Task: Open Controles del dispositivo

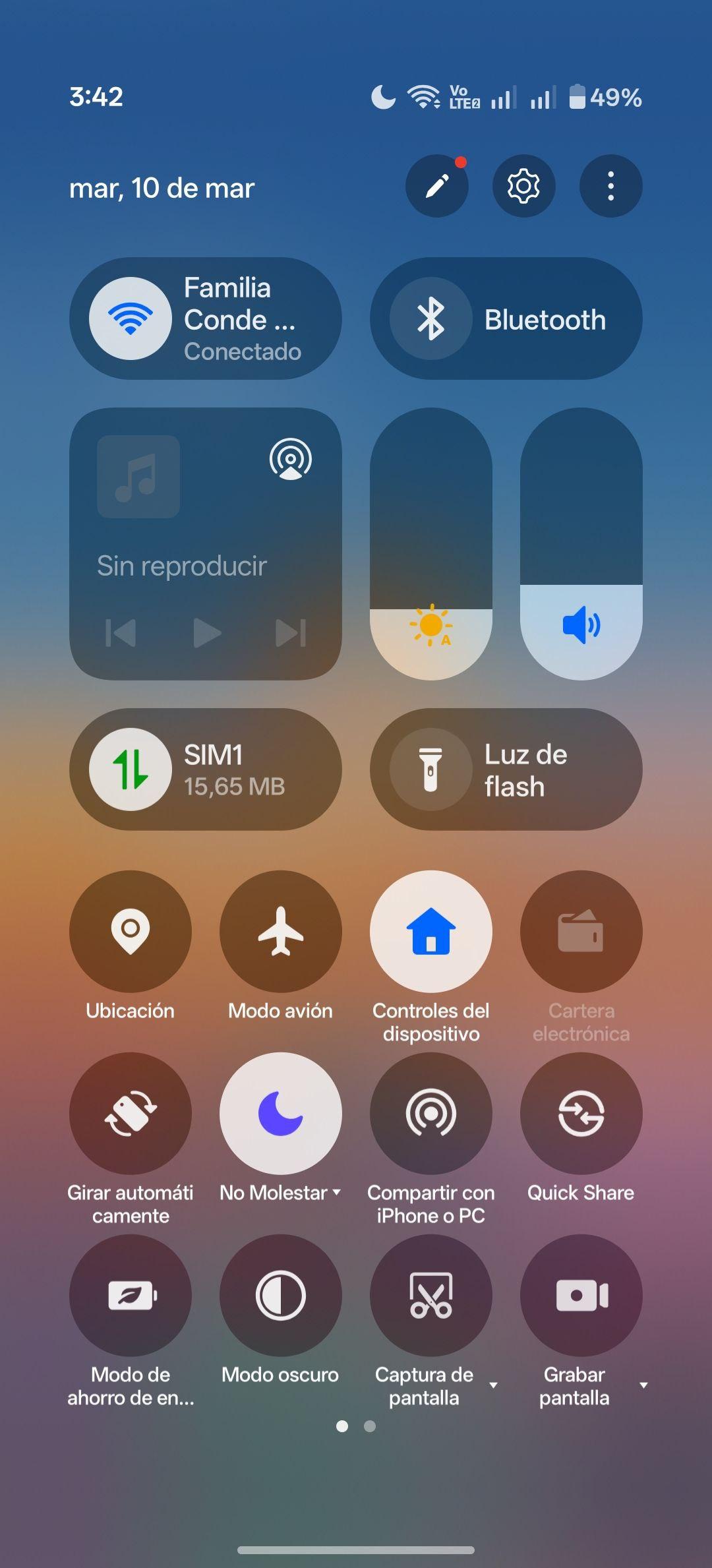Action: point(431,931)
